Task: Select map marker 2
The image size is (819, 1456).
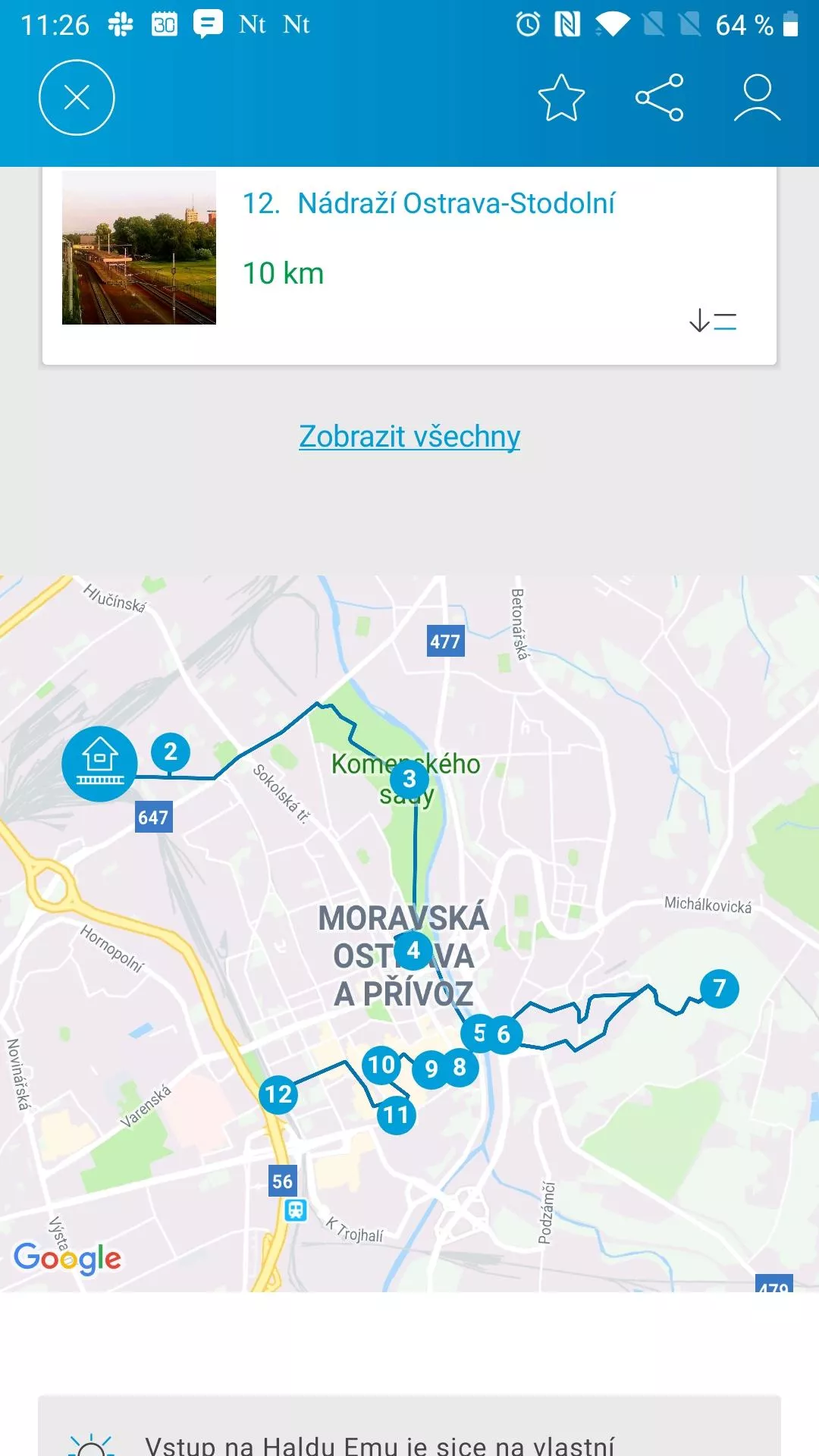Action: click(171, 752)
